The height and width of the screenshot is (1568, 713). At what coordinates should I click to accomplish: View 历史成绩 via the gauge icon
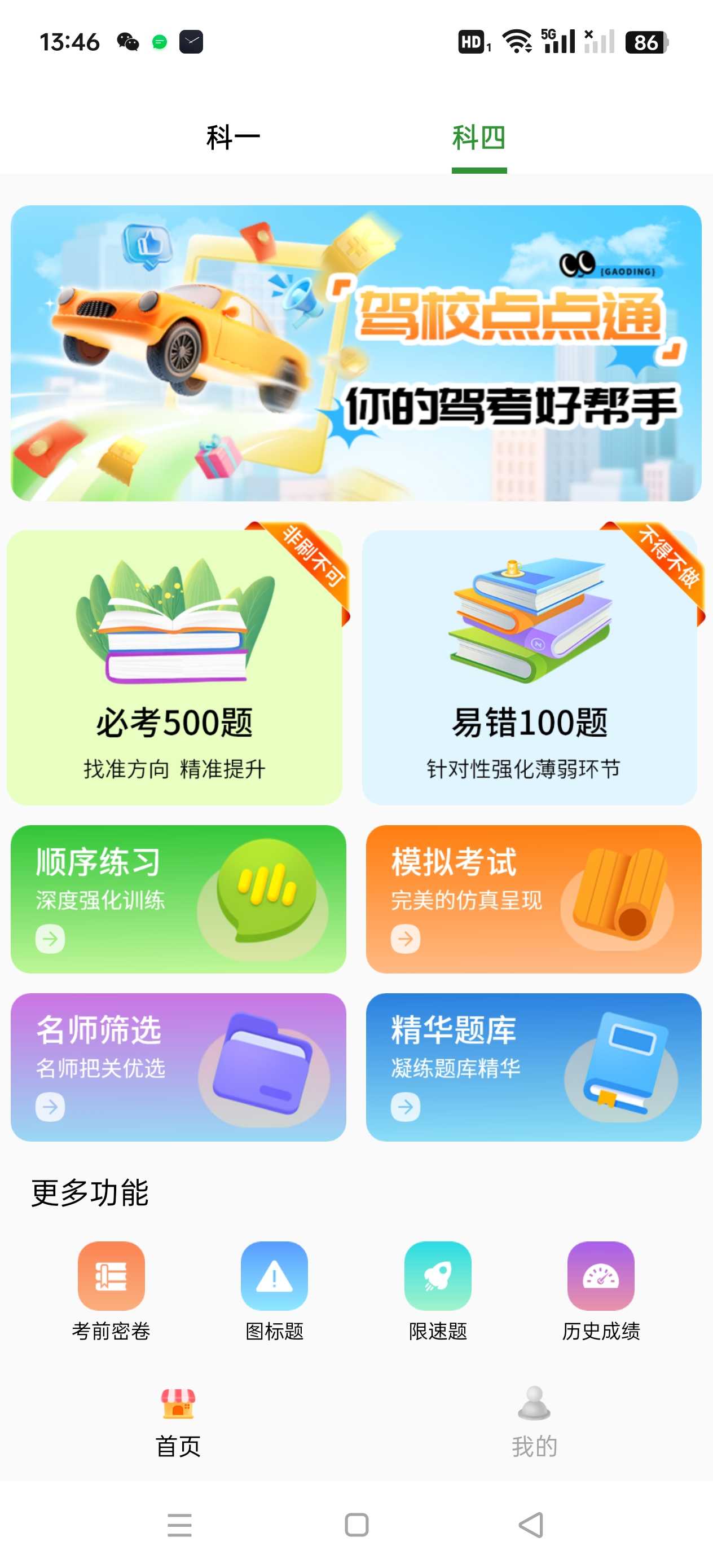601,1276
